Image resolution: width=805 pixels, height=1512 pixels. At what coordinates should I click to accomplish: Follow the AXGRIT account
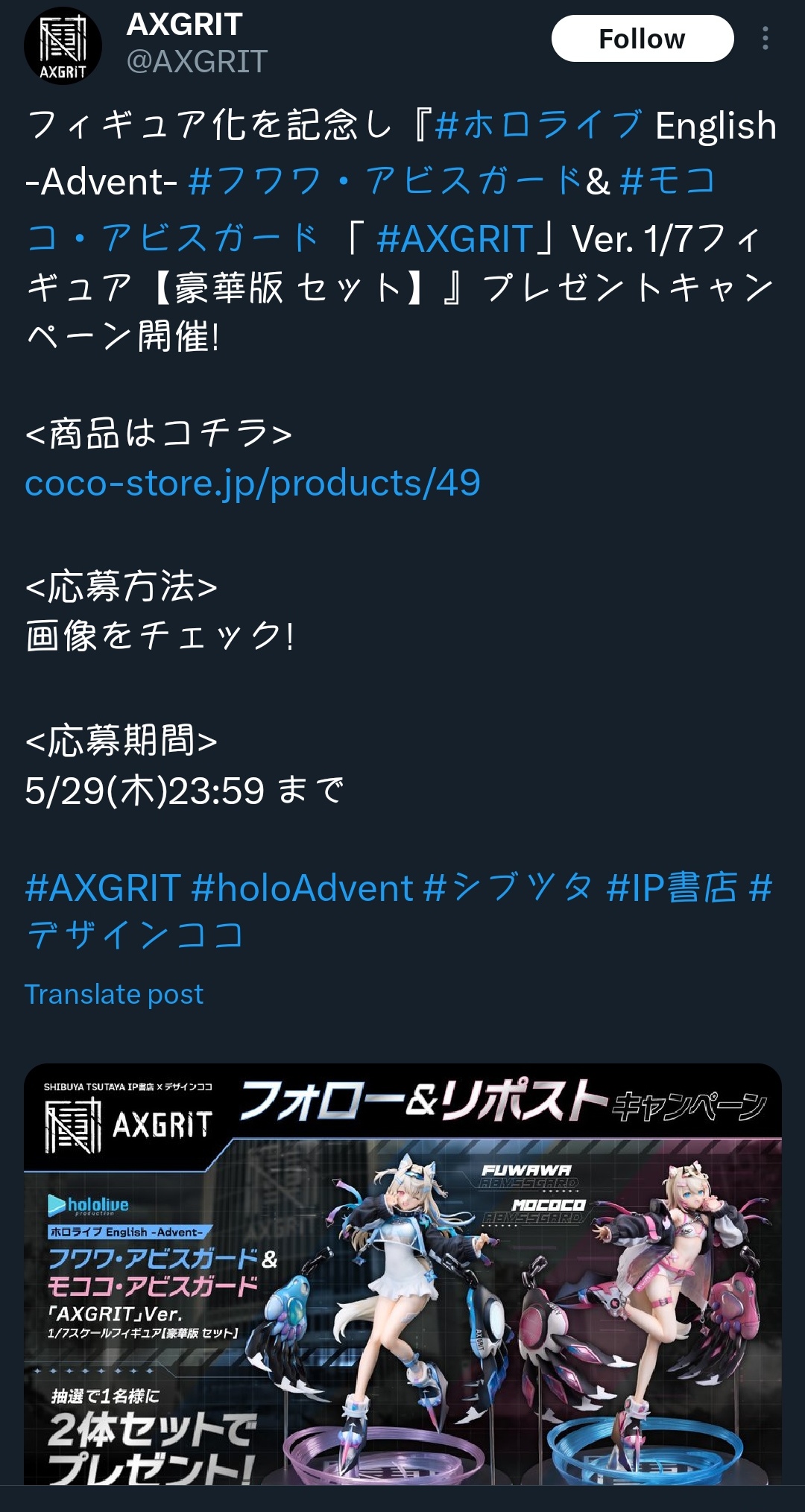click(642, 39)
